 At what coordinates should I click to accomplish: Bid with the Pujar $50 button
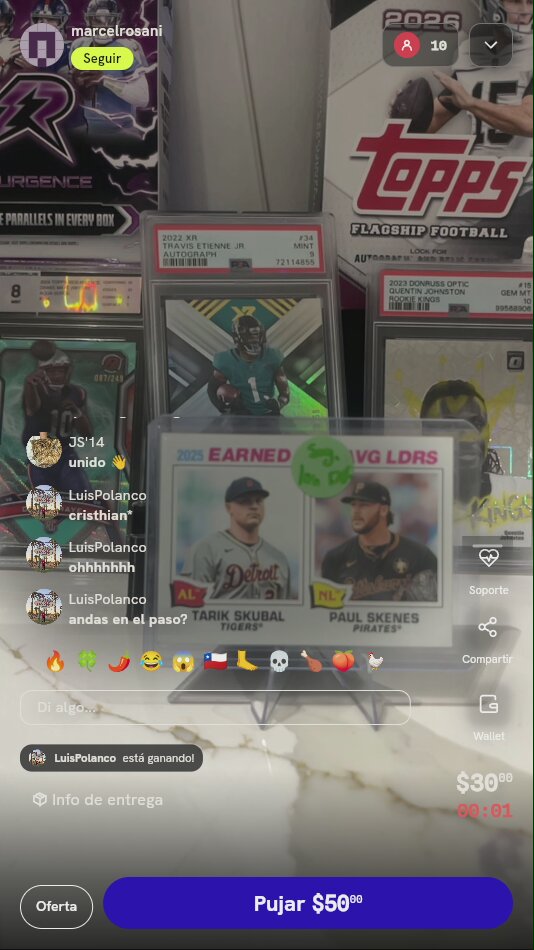click(x=308, y=903)
